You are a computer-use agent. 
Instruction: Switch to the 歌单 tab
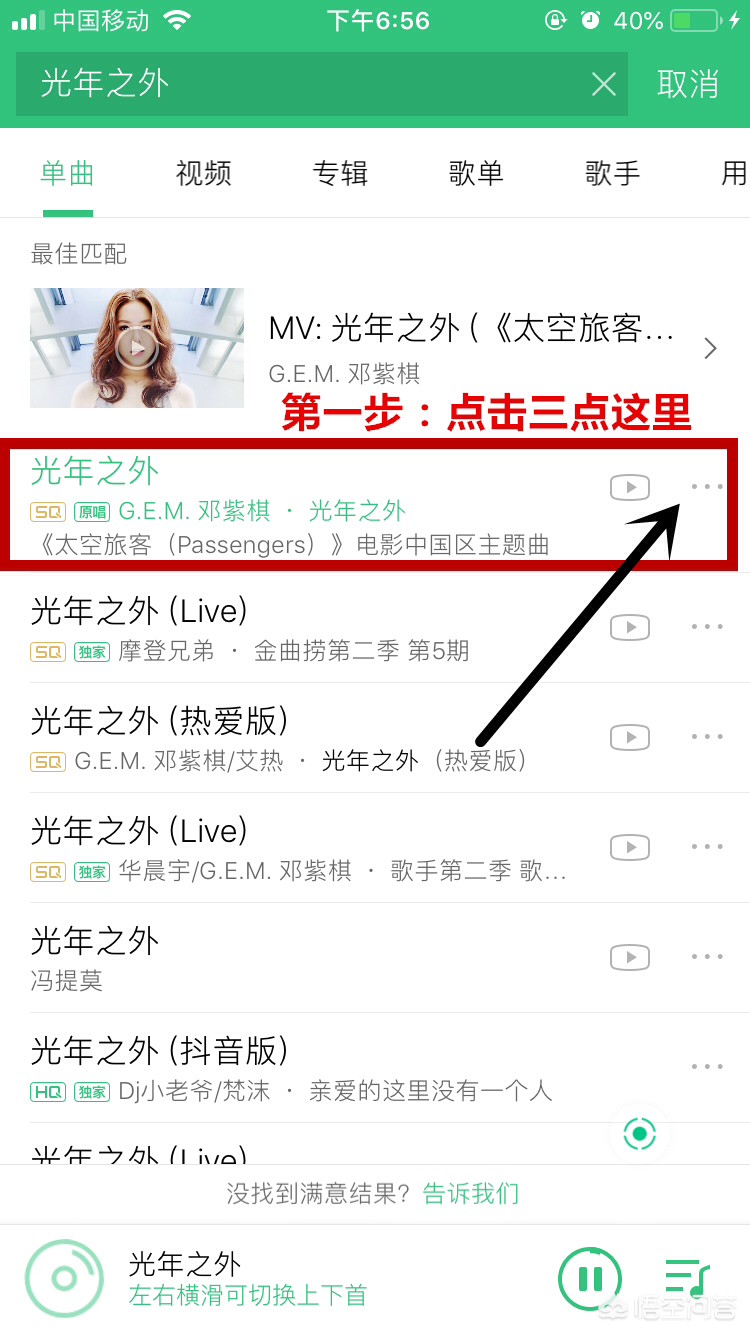pyautogui.click(x=476, y=173)
